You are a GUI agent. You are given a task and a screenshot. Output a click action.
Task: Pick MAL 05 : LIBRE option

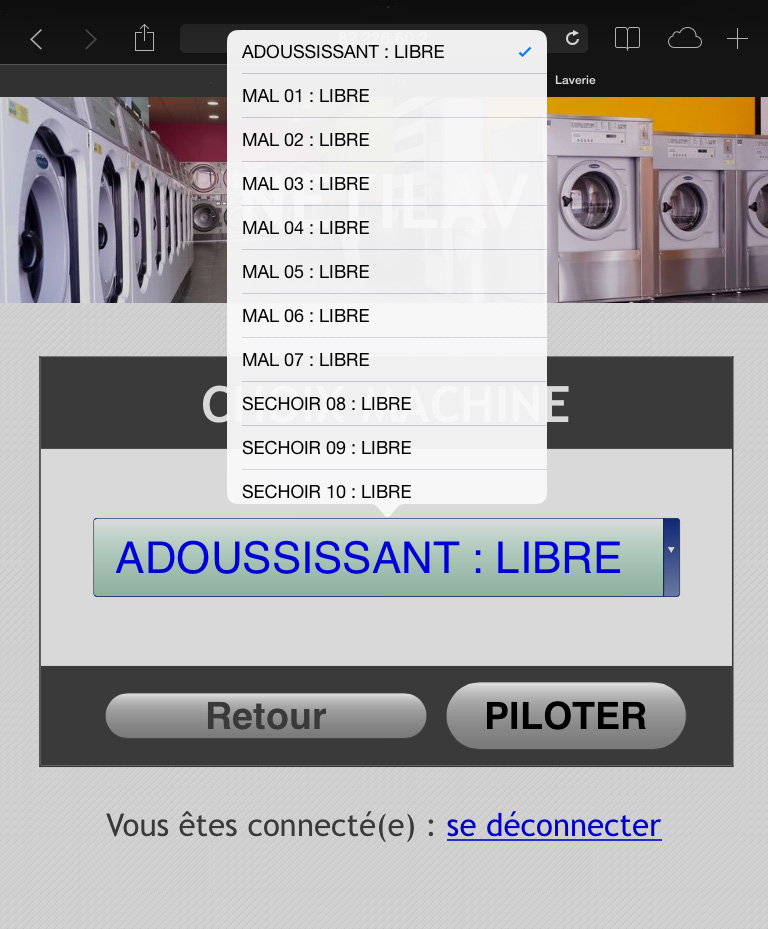[385, 272]
